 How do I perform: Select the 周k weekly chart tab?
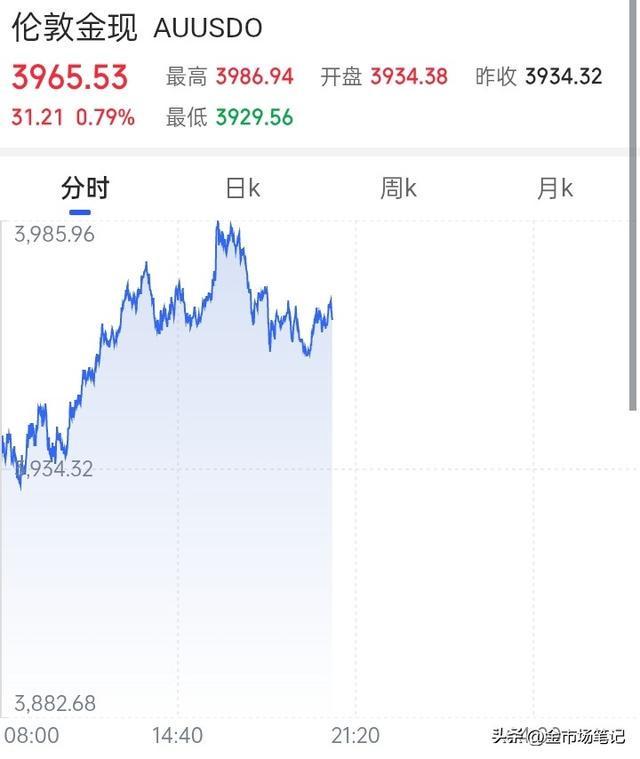[x=398, y=188]
